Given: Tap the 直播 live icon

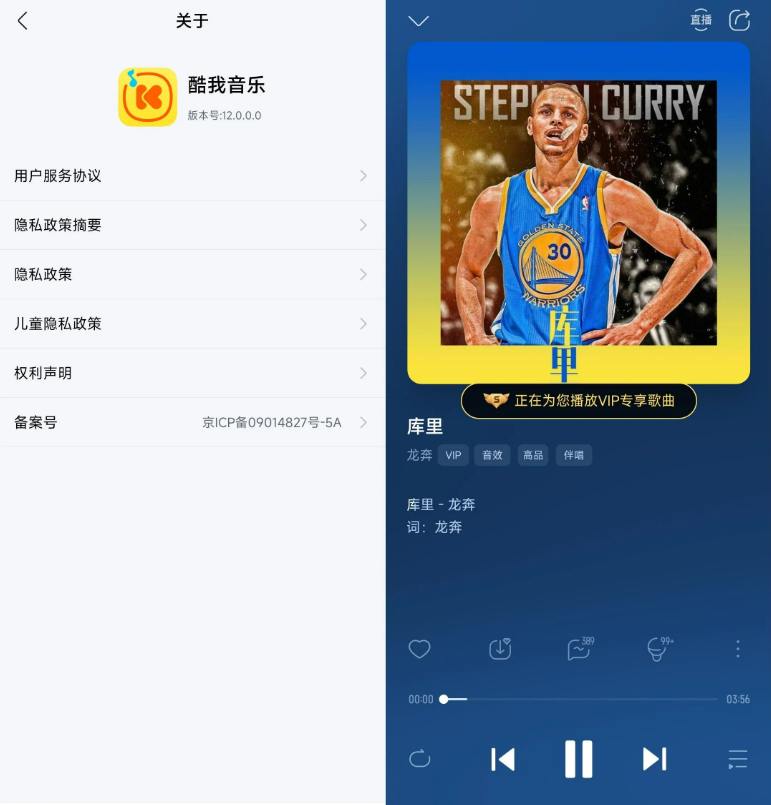Looking at the screenshot, I should coord(700,20).
